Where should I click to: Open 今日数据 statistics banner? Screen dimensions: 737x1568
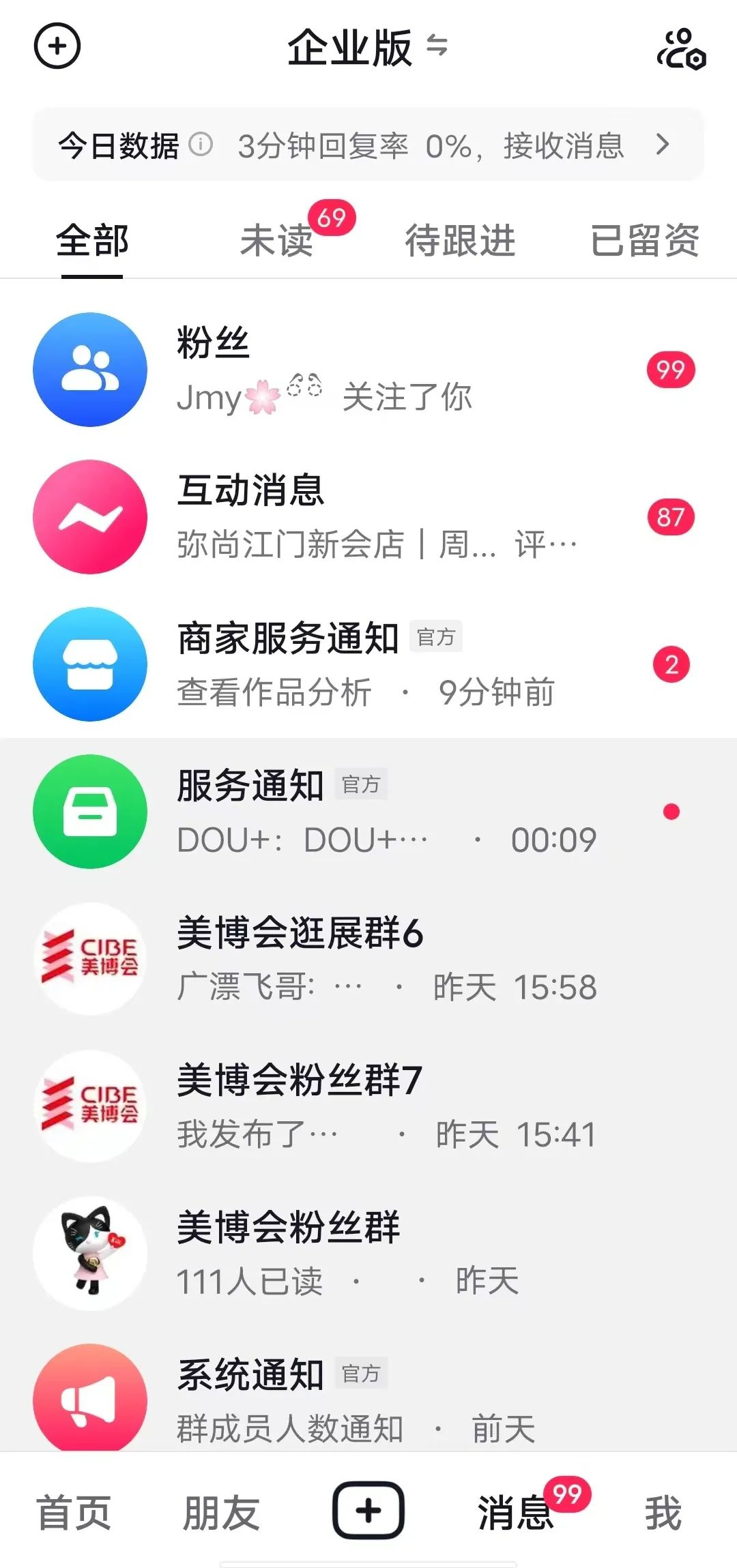[369, 145]
